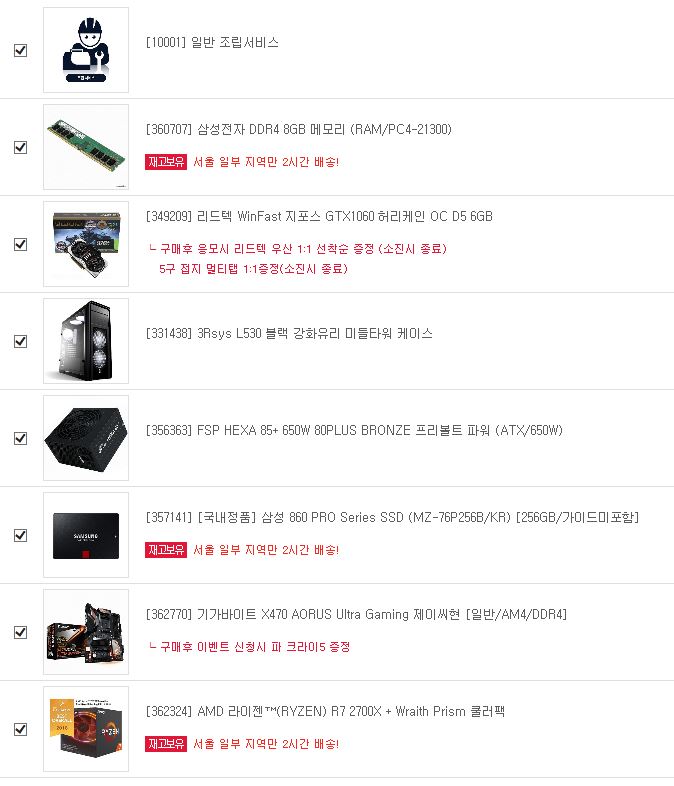Open the 리드텍 WinFast GTX1060 product link
The width and height of the screenshot is (674, 786).
click(318, 217)
